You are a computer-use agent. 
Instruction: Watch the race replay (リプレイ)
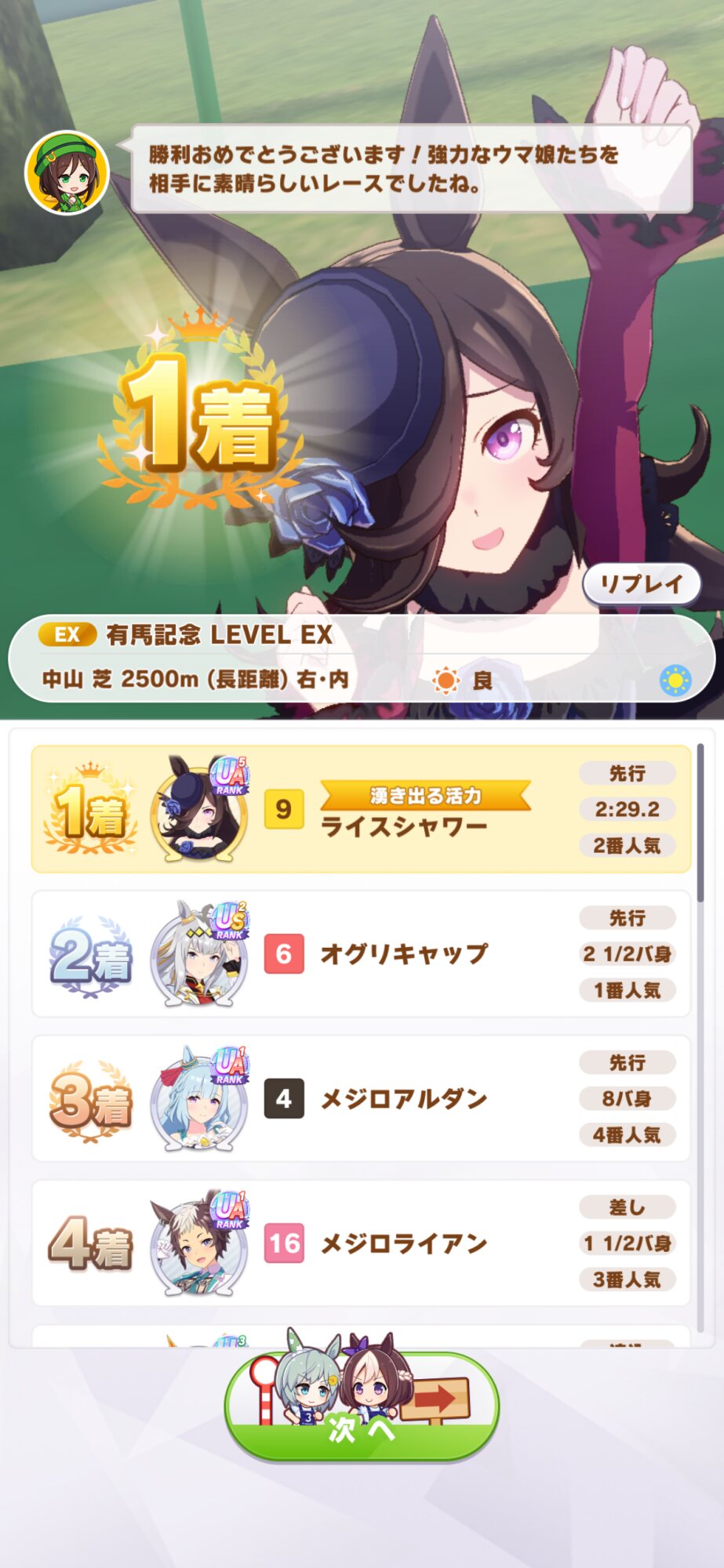tap(641, 584)
